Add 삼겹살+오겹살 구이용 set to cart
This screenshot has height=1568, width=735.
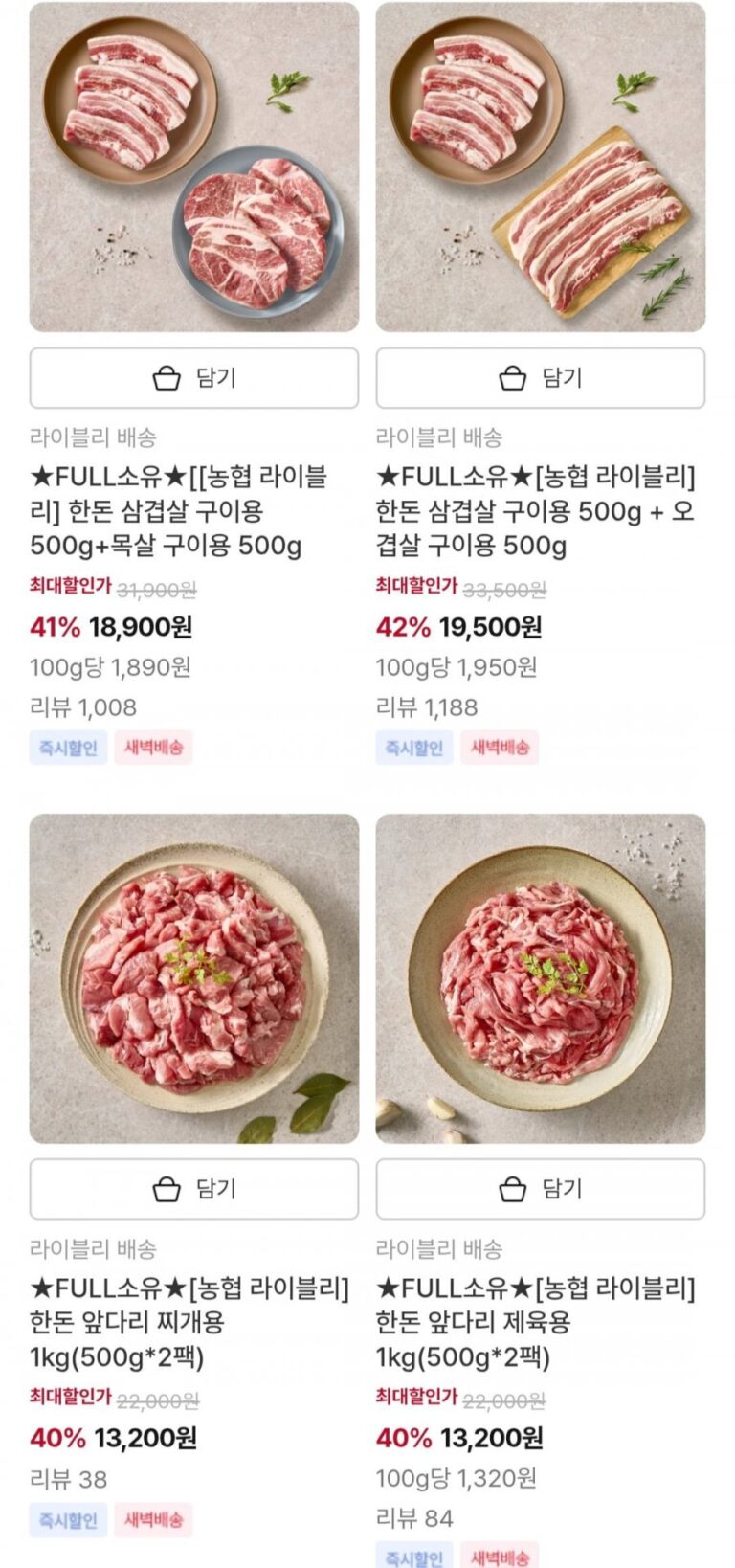pos(540,378)
